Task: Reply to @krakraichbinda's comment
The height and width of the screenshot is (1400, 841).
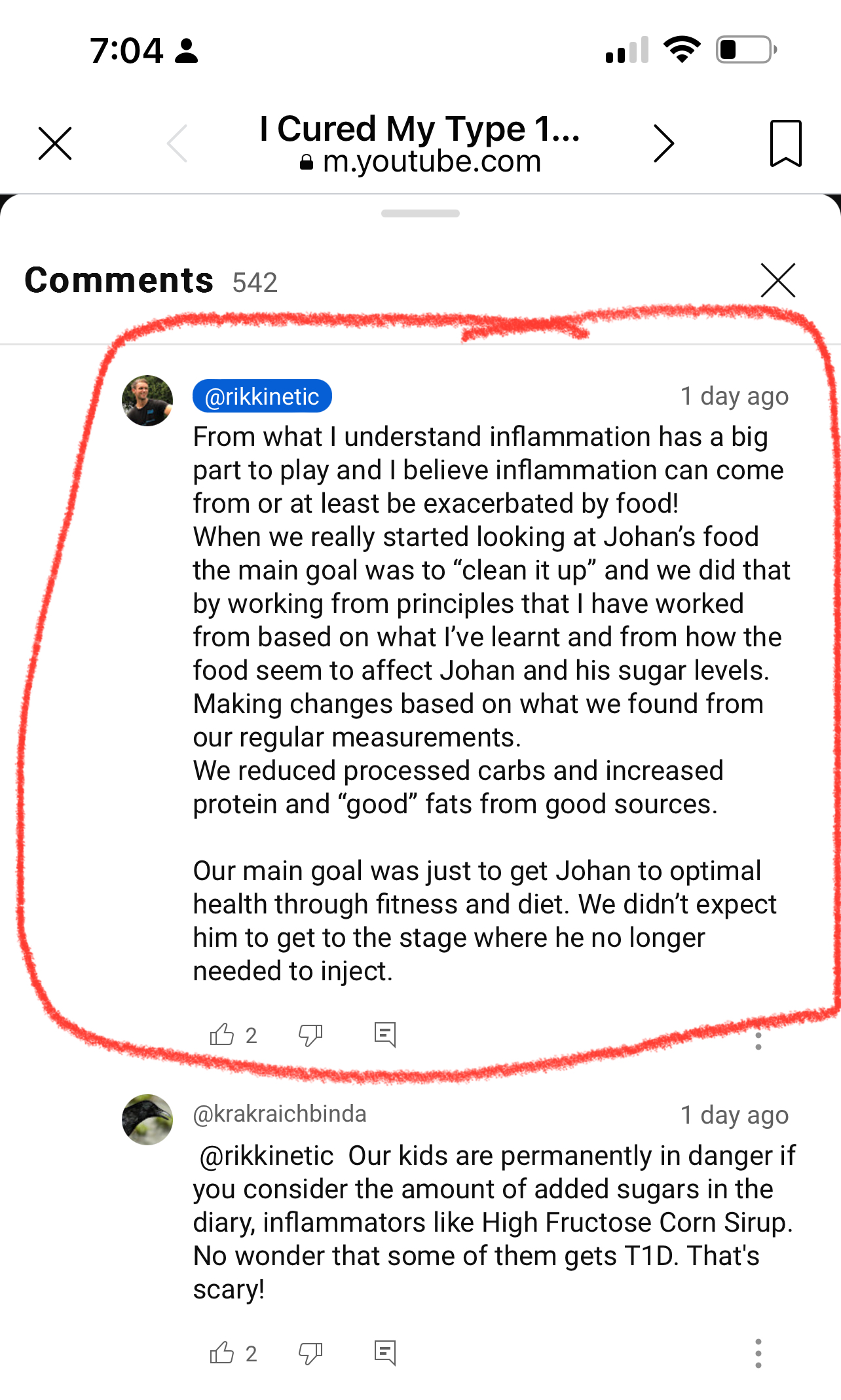Action: (385, 1353)
